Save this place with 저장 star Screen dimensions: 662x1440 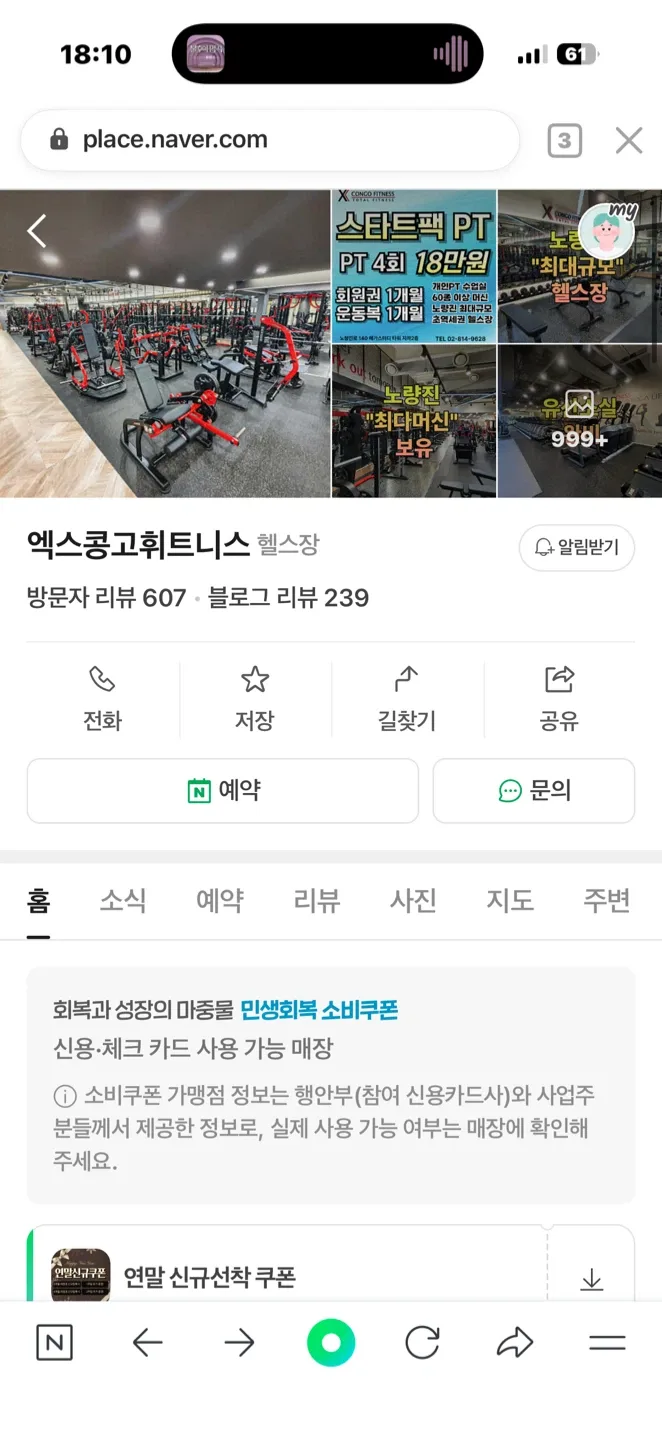(255, 698)
